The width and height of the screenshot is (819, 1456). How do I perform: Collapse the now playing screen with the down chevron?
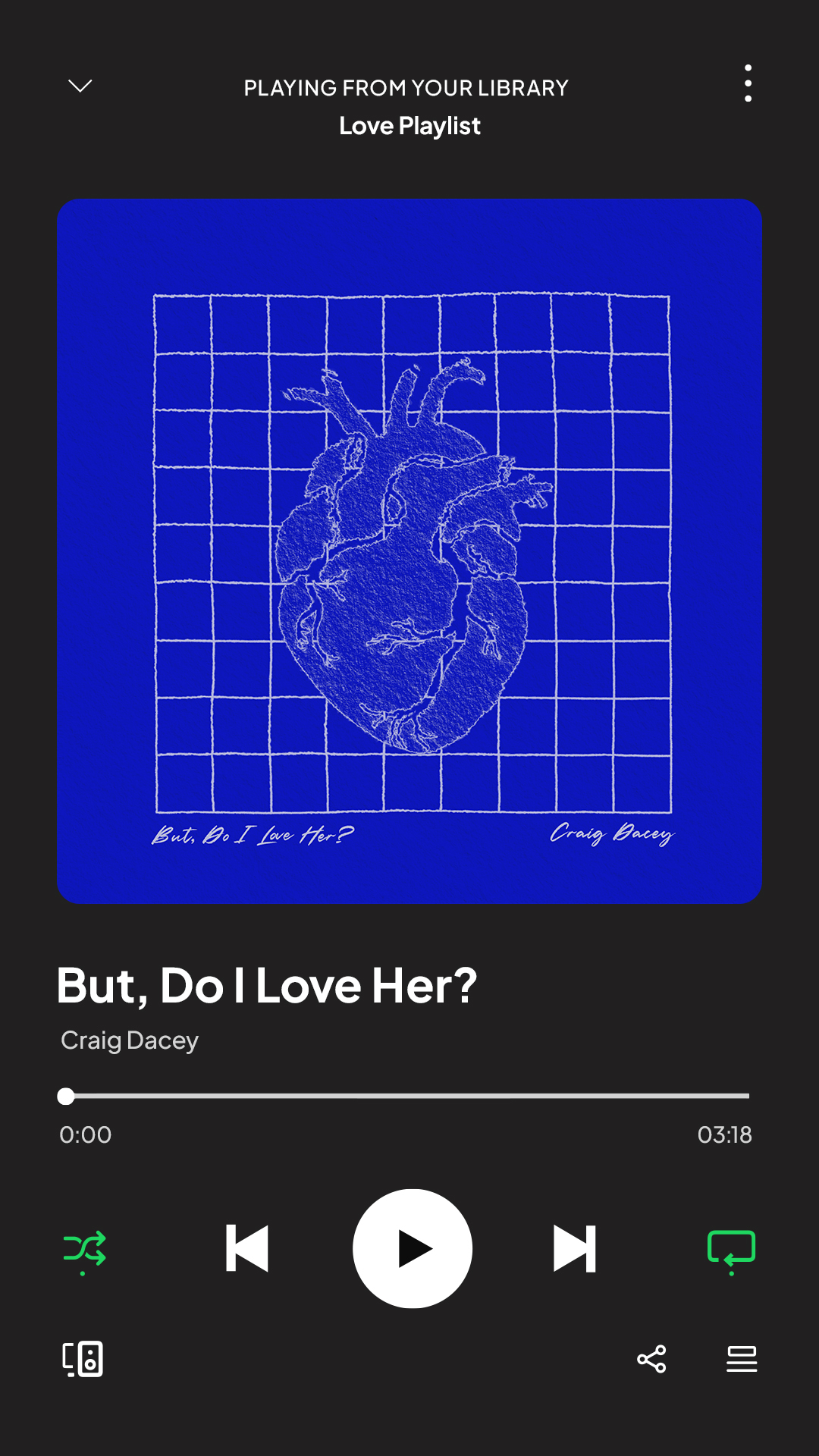(80, 86)
